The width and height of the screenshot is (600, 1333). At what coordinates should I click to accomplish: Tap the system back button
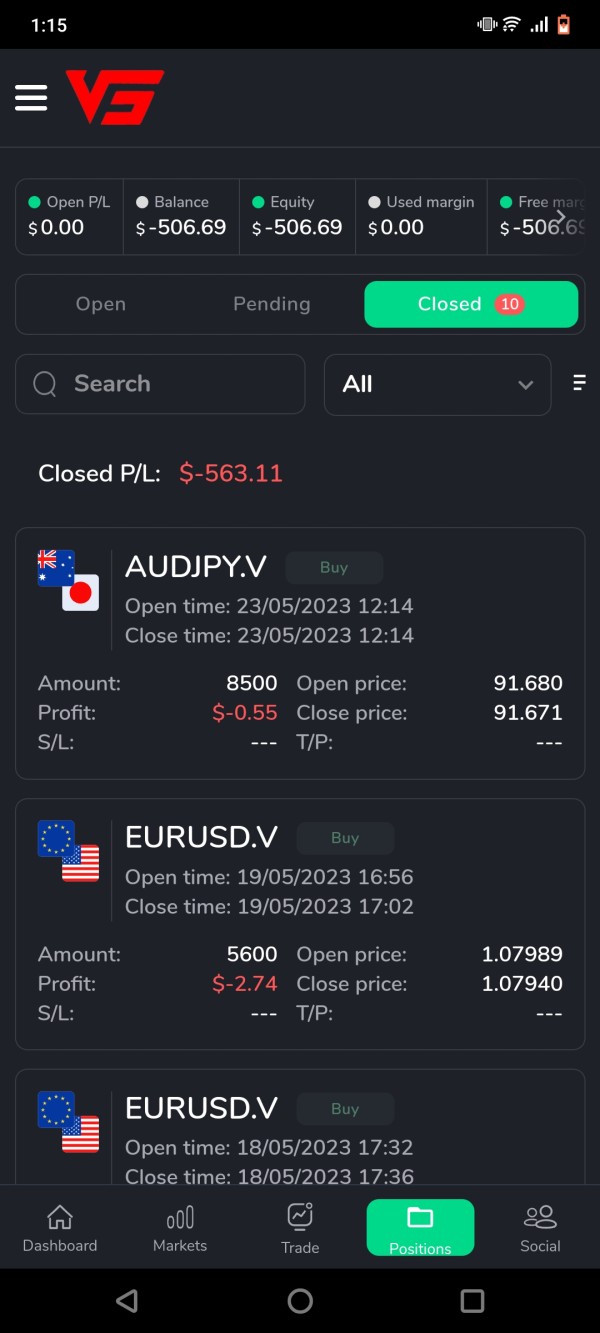[127, 1300]
